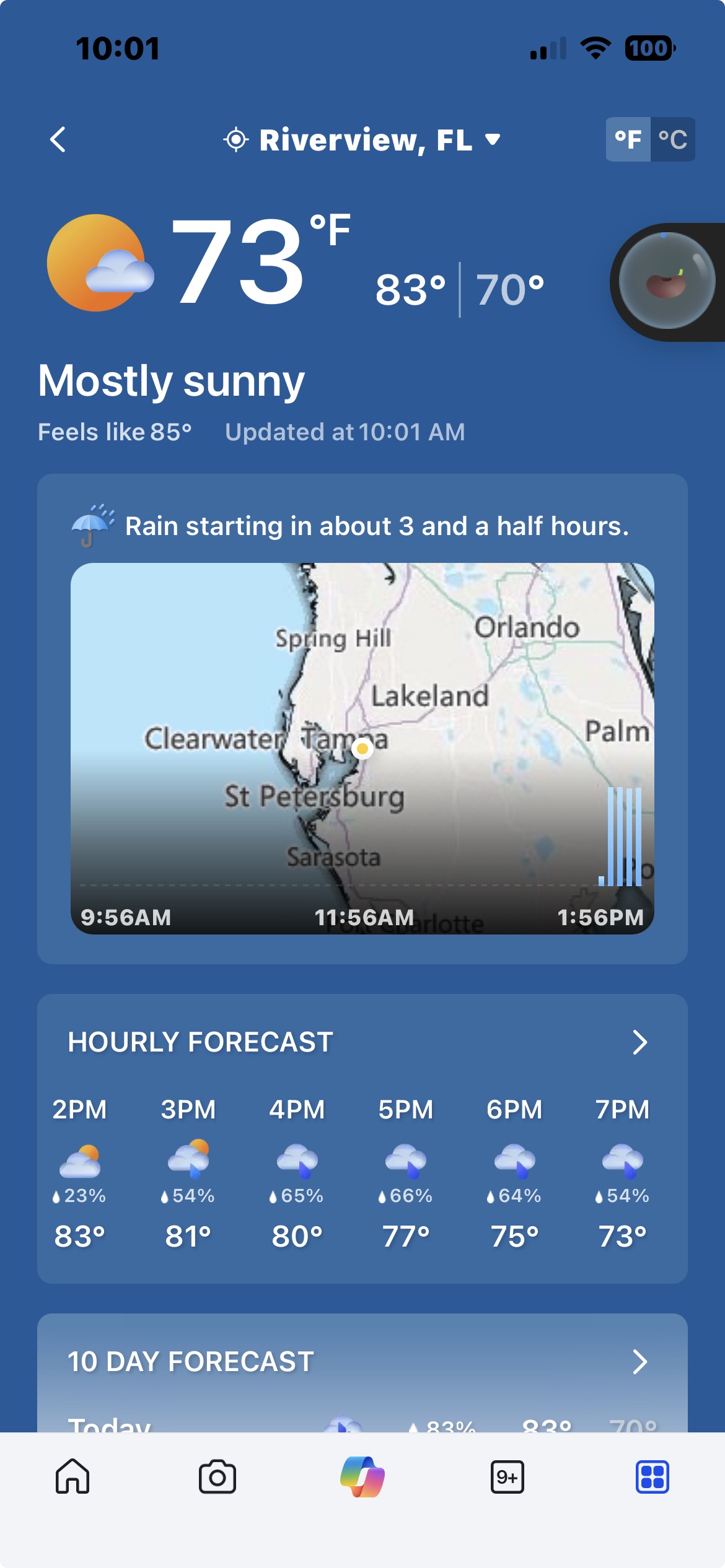This screenshot has width=725, height=1568.
Task: Open the rain radar map card
Action: pos(362,748)
